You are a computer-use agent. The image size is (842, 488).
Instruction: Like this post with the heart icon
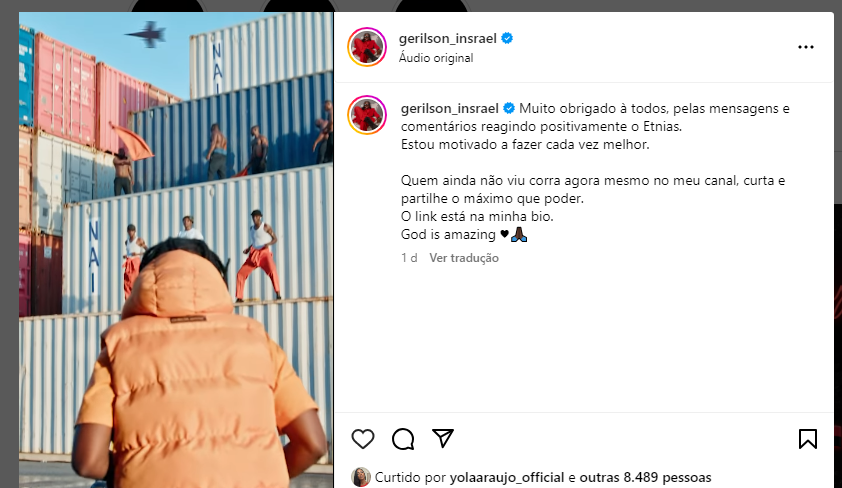pos(363,439)
